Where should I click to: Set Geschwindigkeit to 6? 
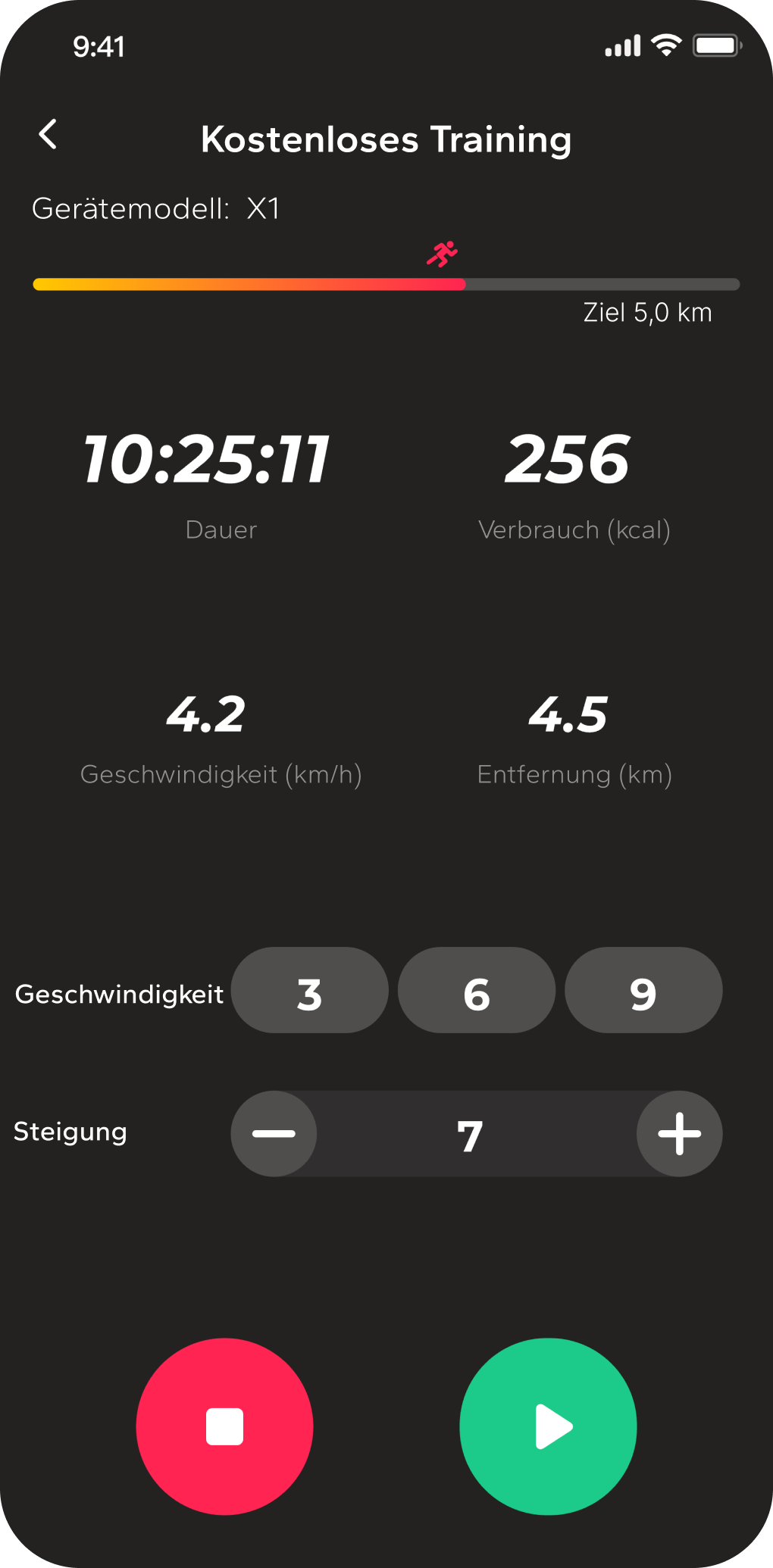[477, 990]
